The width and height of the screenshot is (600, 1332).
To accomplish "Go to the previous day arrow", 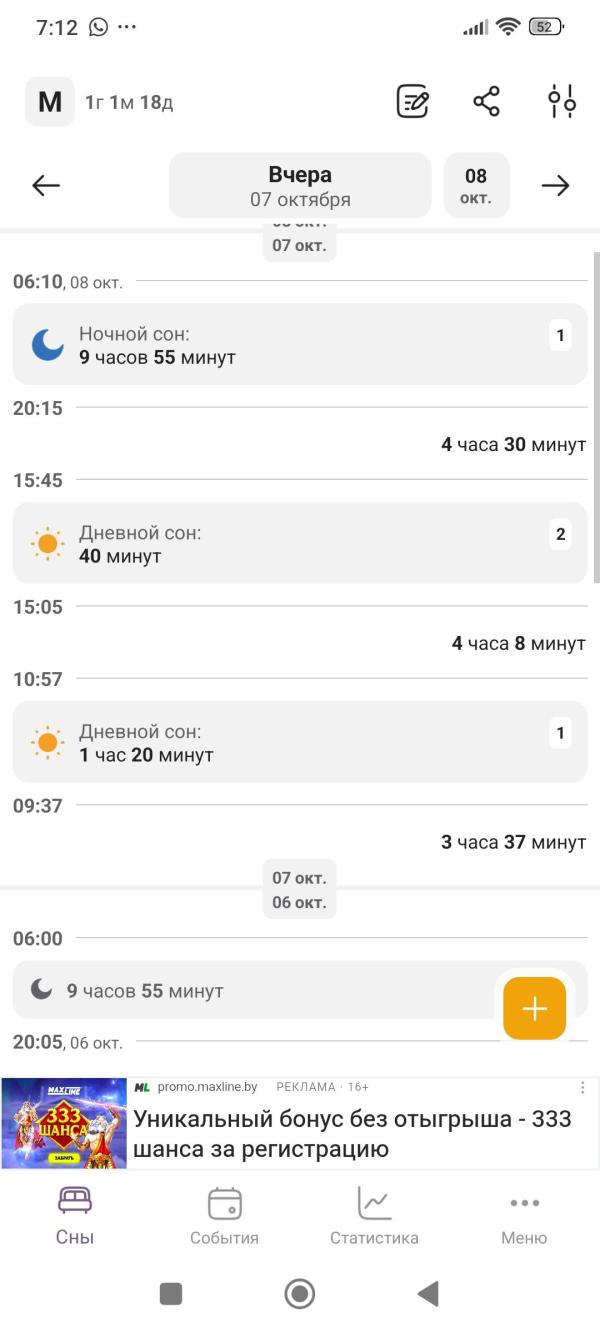I will (x=46, y=185).
